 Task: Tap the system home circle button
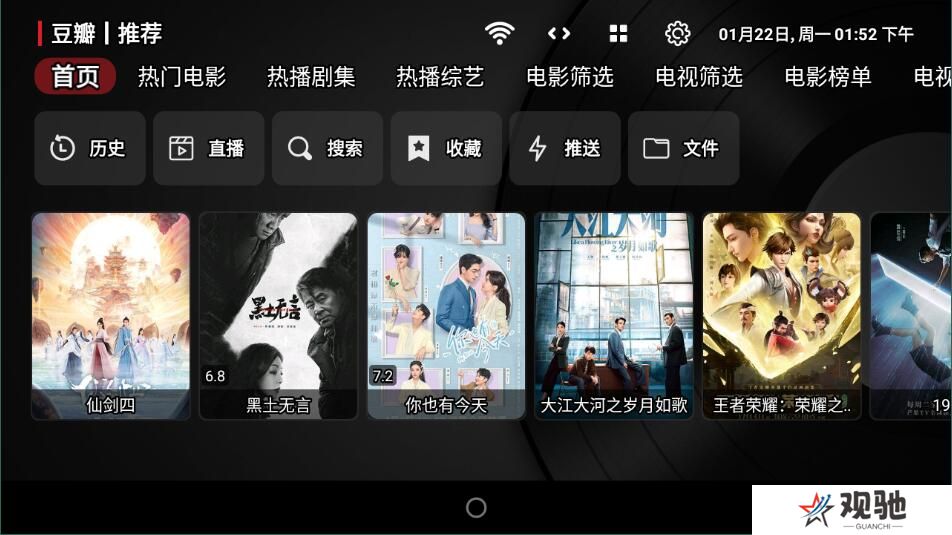click(x=476, y=508)
